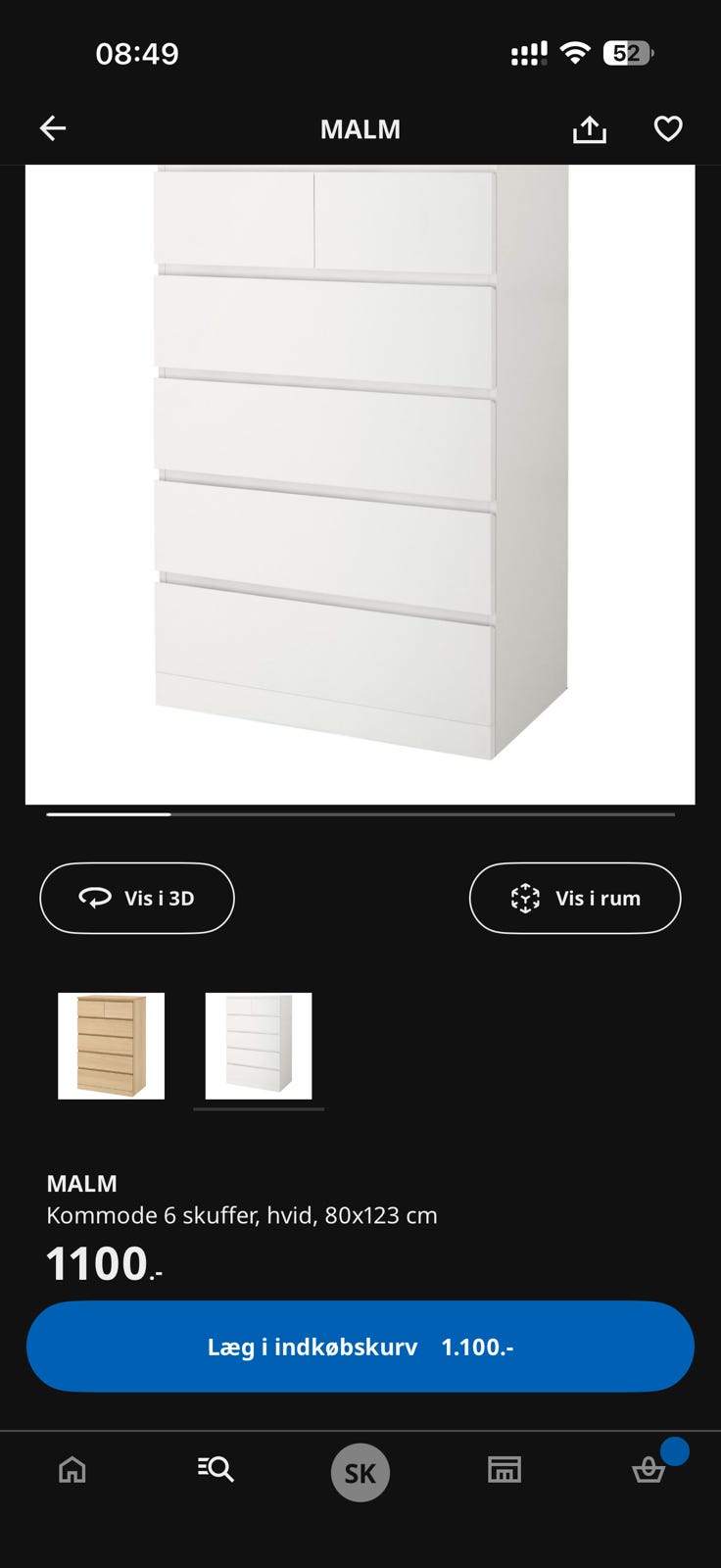The image size is (721, 1568).
Task: Select the white dresser variant thumbnail
Action: [259, 1046]
